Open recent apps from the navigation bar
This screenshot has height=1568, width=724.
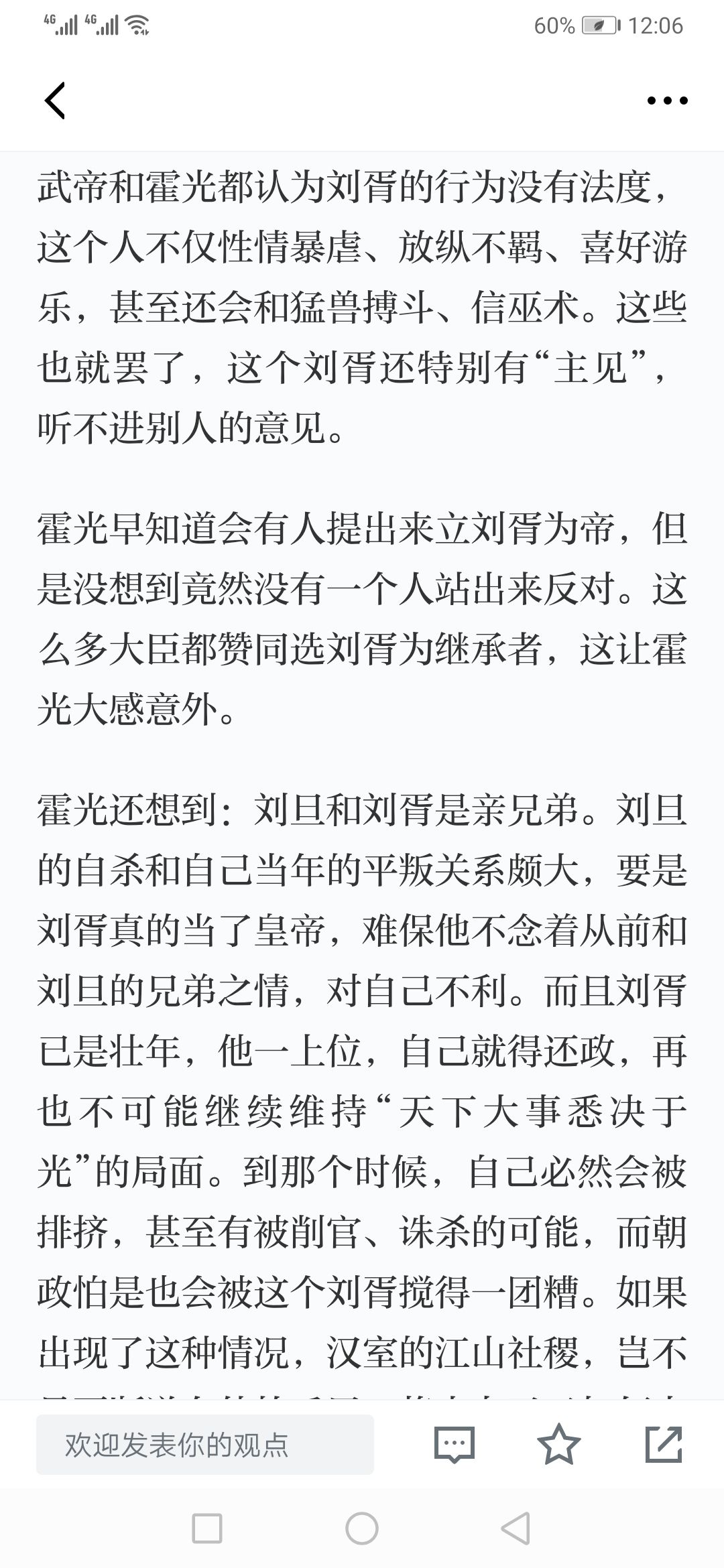click(206, 1529)
